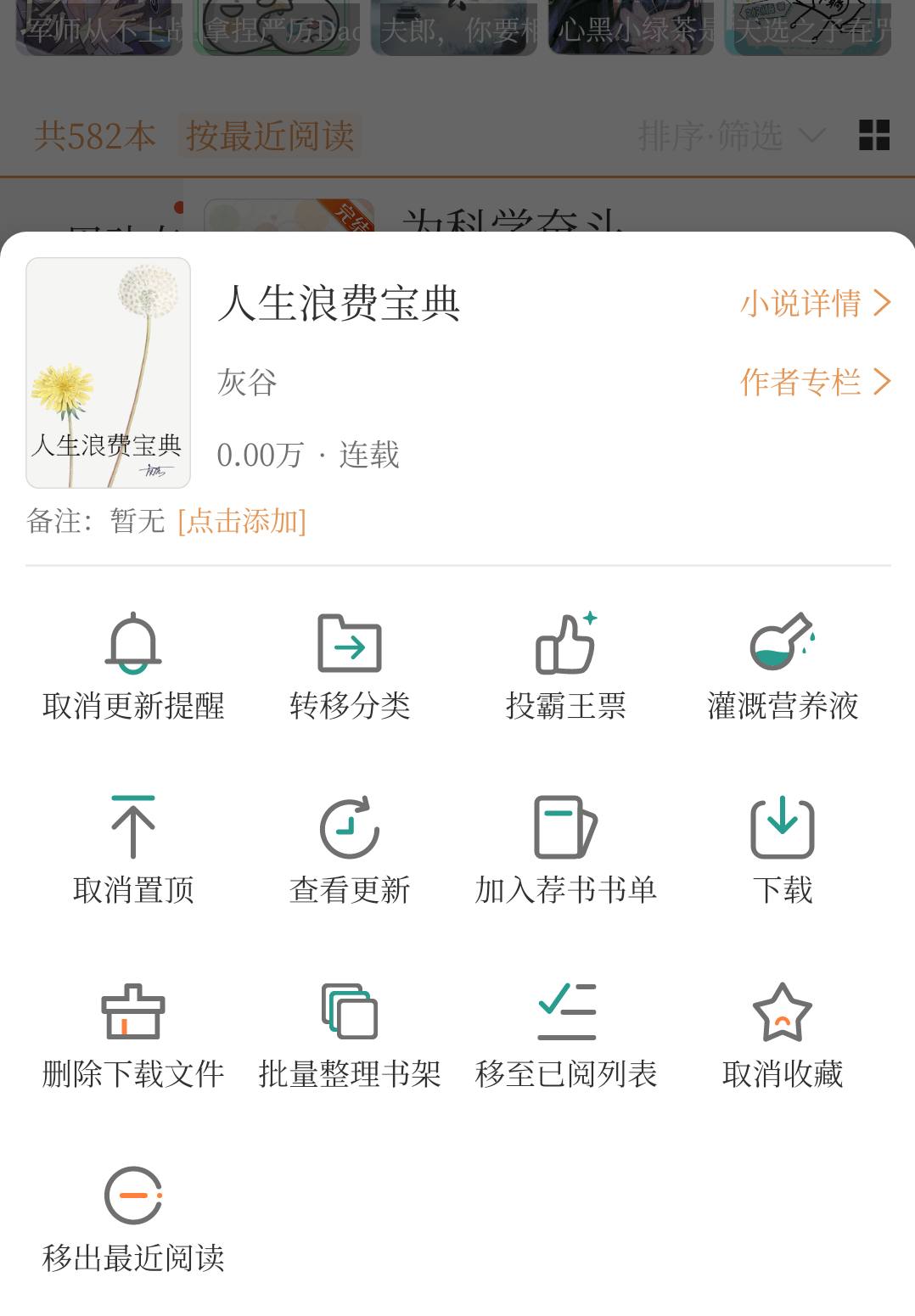This screenshot has width=915, height=1316.
Task: Select 取消更新提醒 bell option
Action: [133, 669]
